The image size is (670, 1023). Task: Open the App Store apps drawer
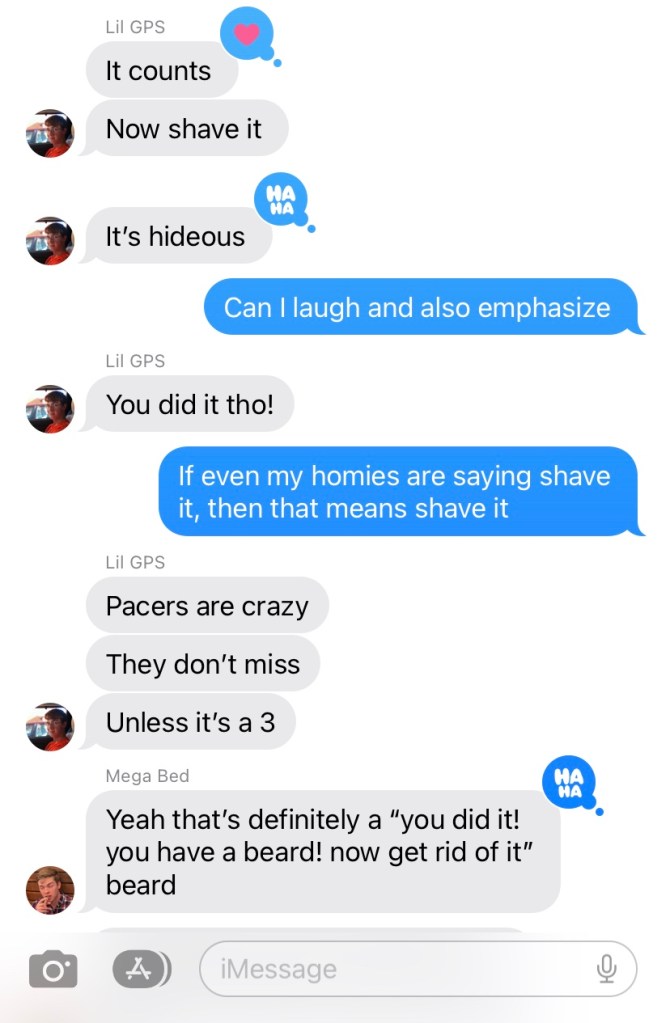(141, 968)
